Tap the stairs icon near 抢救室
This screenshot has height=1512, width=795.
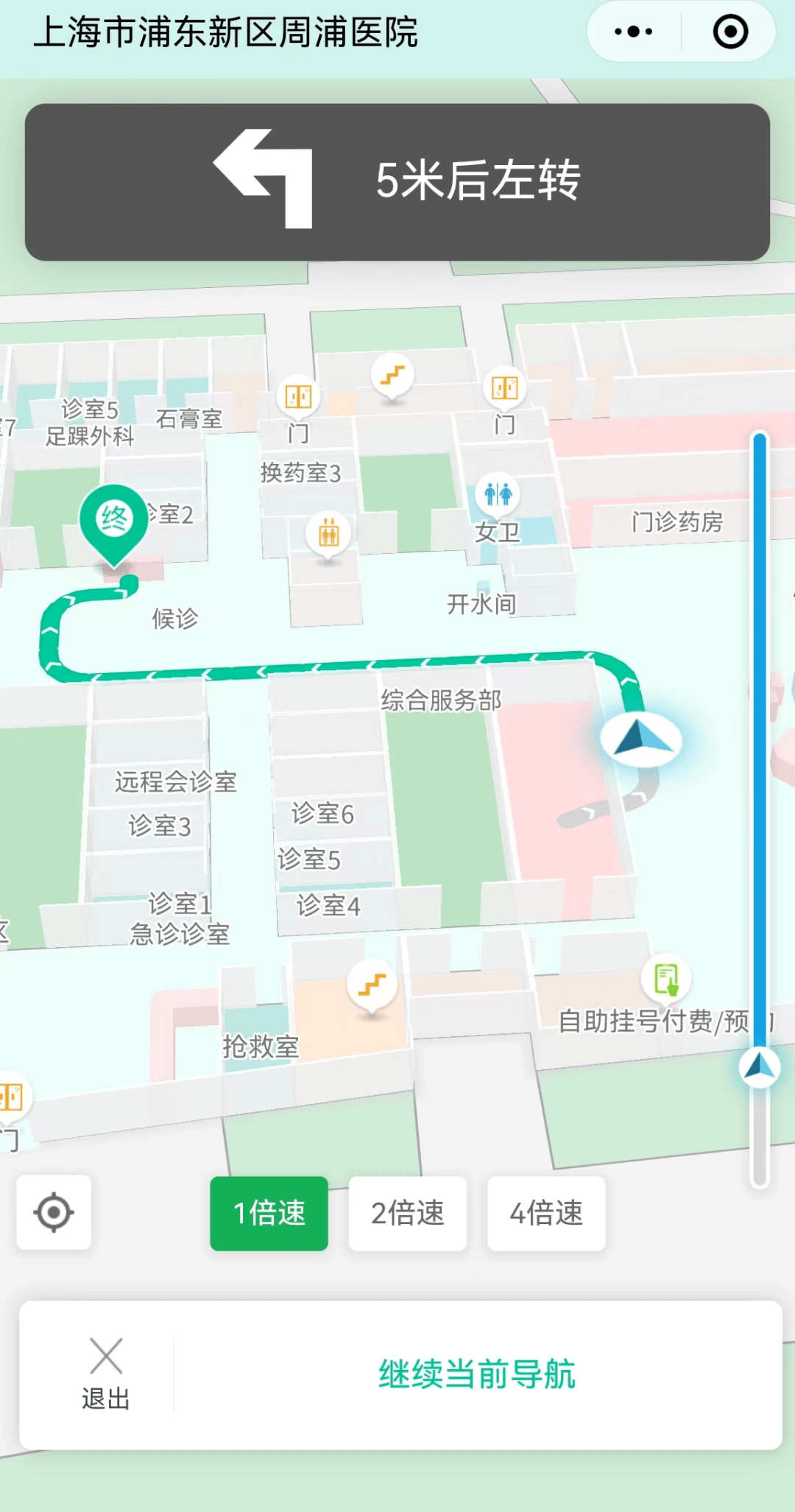click(x=372, y=984)
